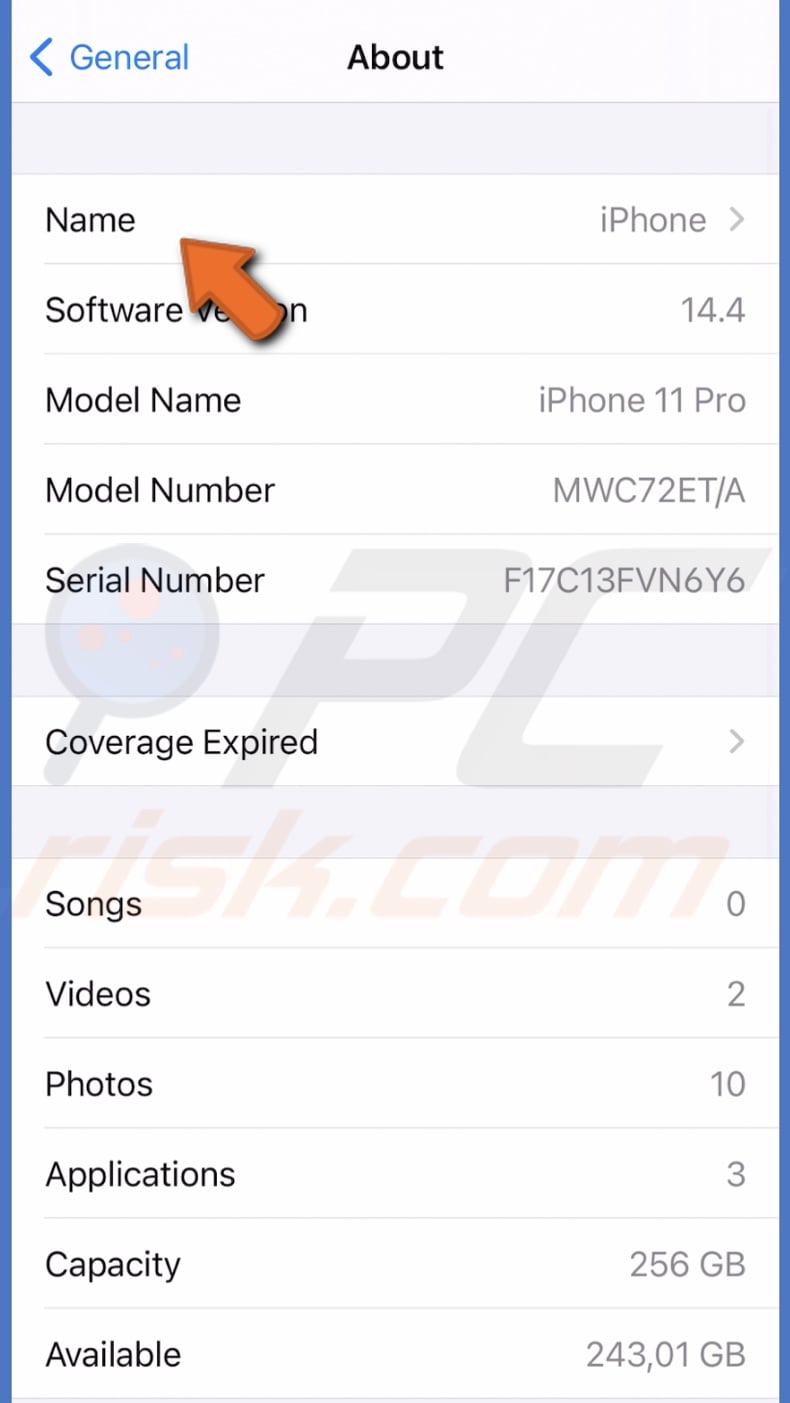The image size is (790, 1403).
Task: Go back to General settings
Action: click(x=110, y=58)
